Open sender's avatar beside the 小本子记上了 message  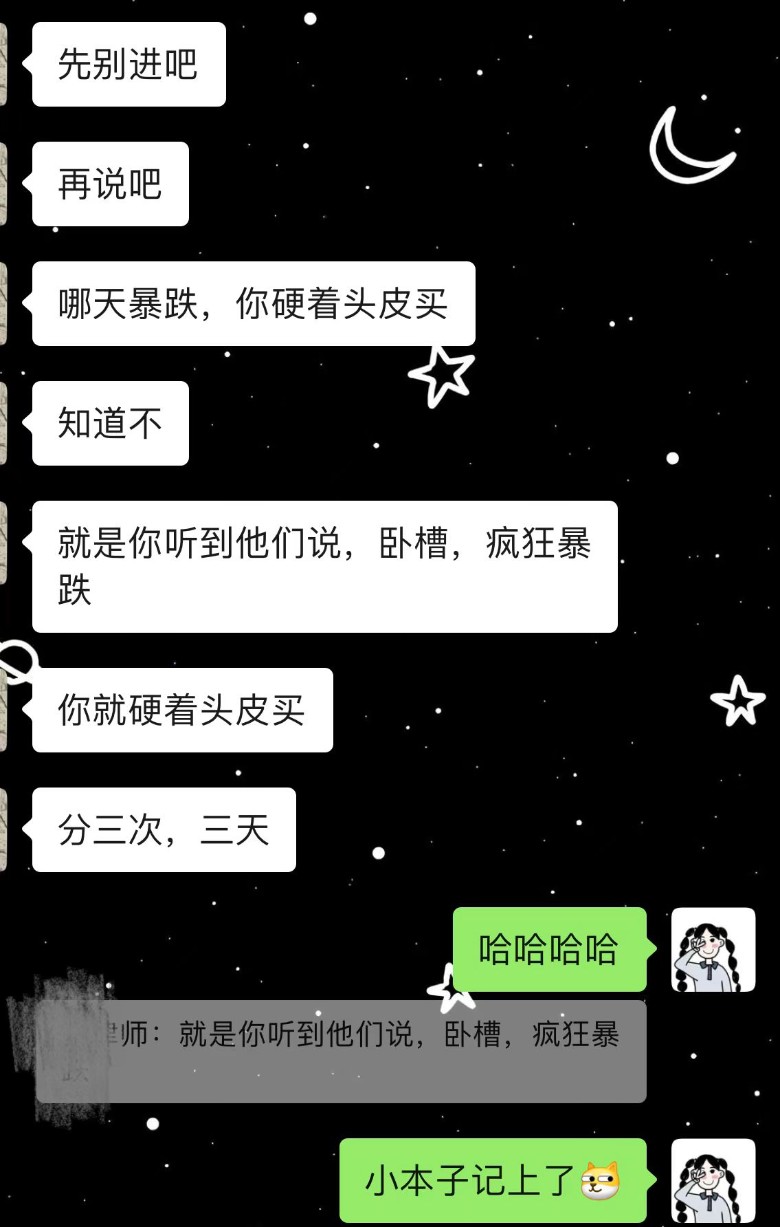pyautogui.click(x=712, y=1180)
